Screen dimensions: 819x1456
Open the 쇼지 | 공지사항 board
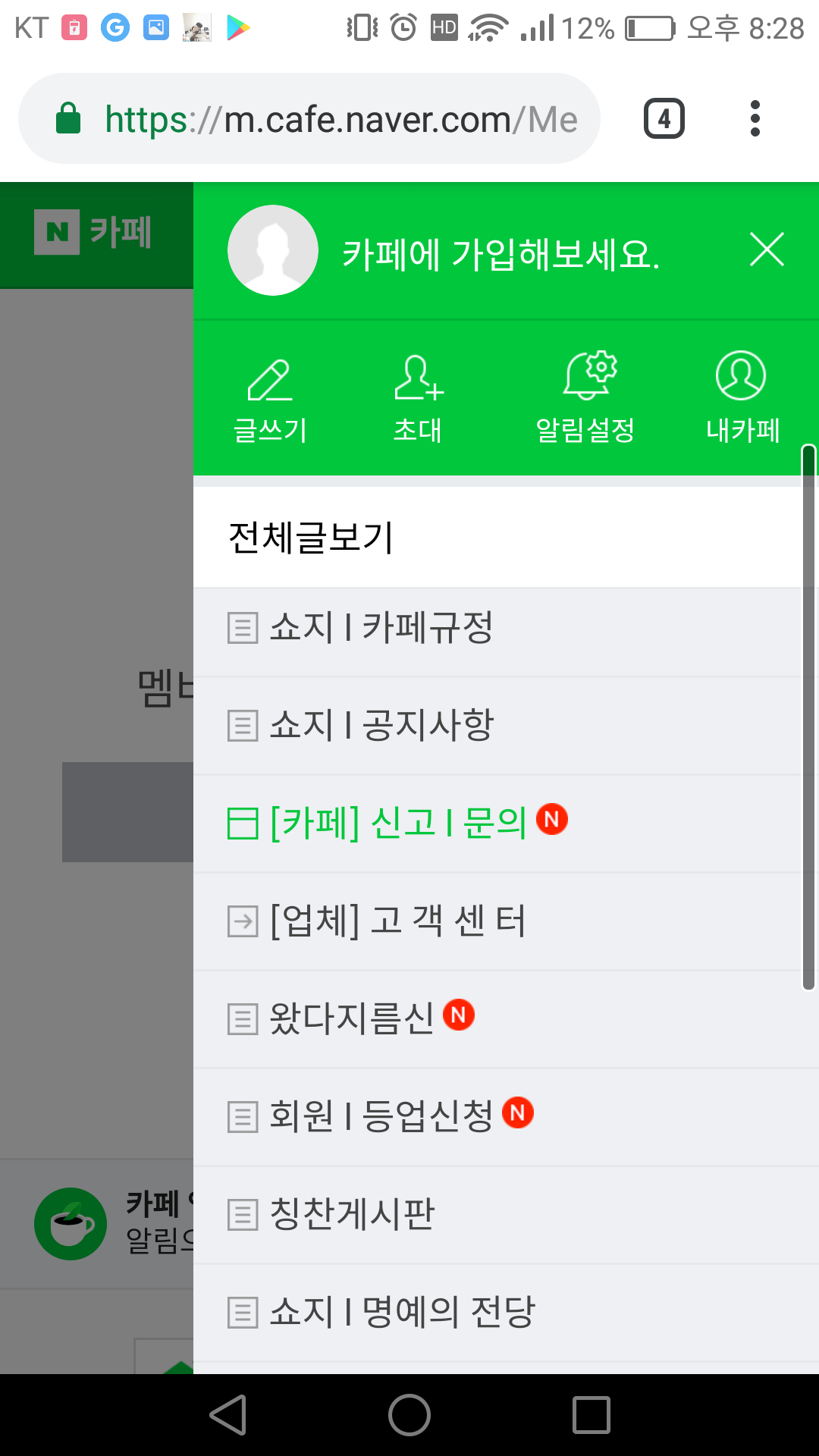point(381,725)
